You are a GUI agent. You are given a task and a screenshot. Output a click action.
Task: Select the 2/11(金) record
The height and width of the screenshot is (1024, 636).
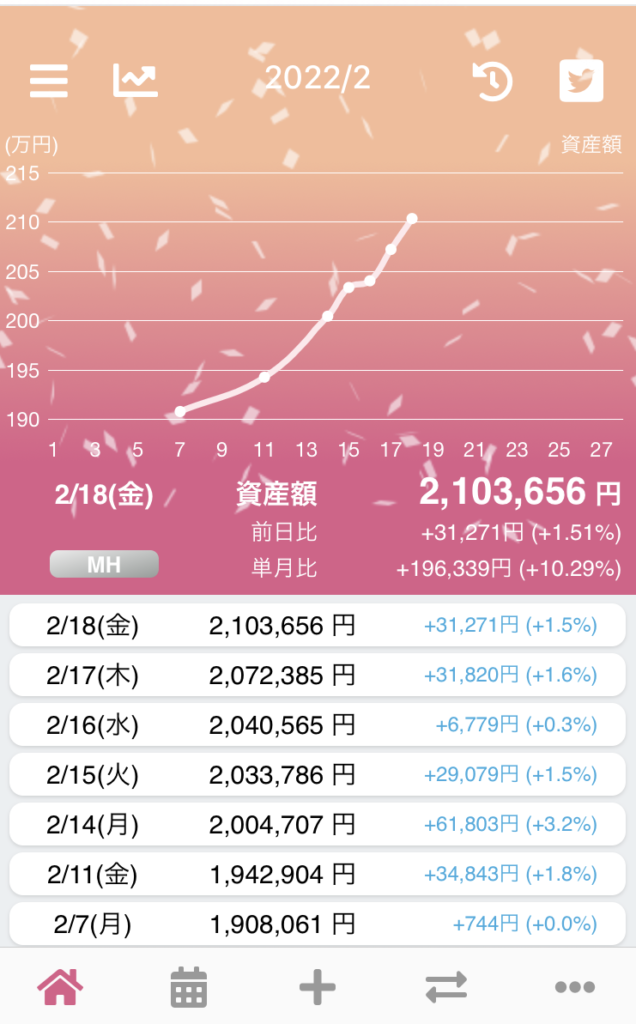tap(317, 874)
